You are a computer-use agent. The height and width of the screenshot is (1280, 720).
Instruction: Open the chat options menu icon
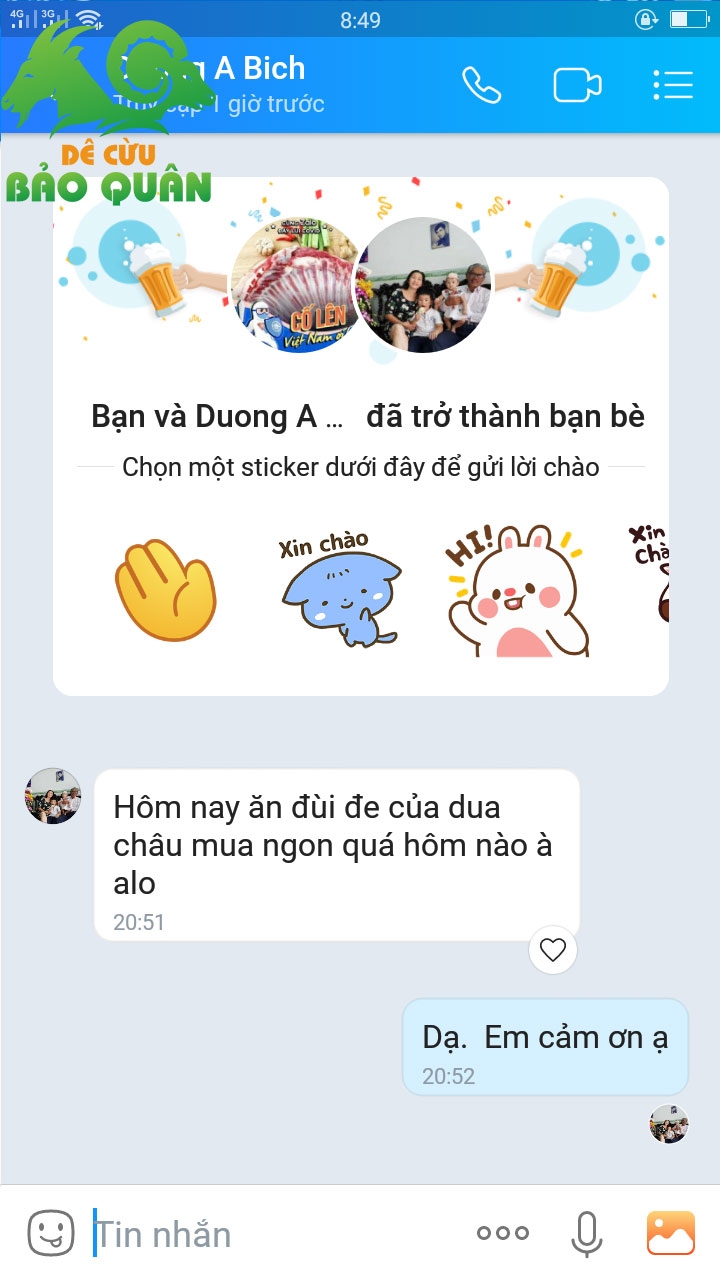(x=673, y=85)
